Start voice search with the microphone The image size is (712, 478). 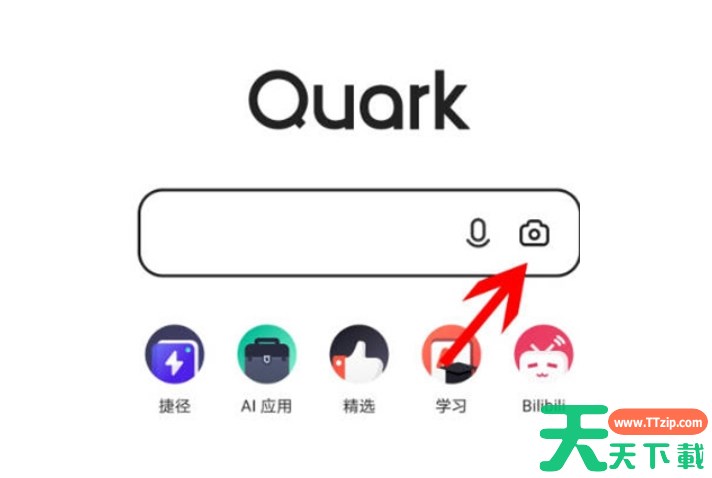point(478,233)
